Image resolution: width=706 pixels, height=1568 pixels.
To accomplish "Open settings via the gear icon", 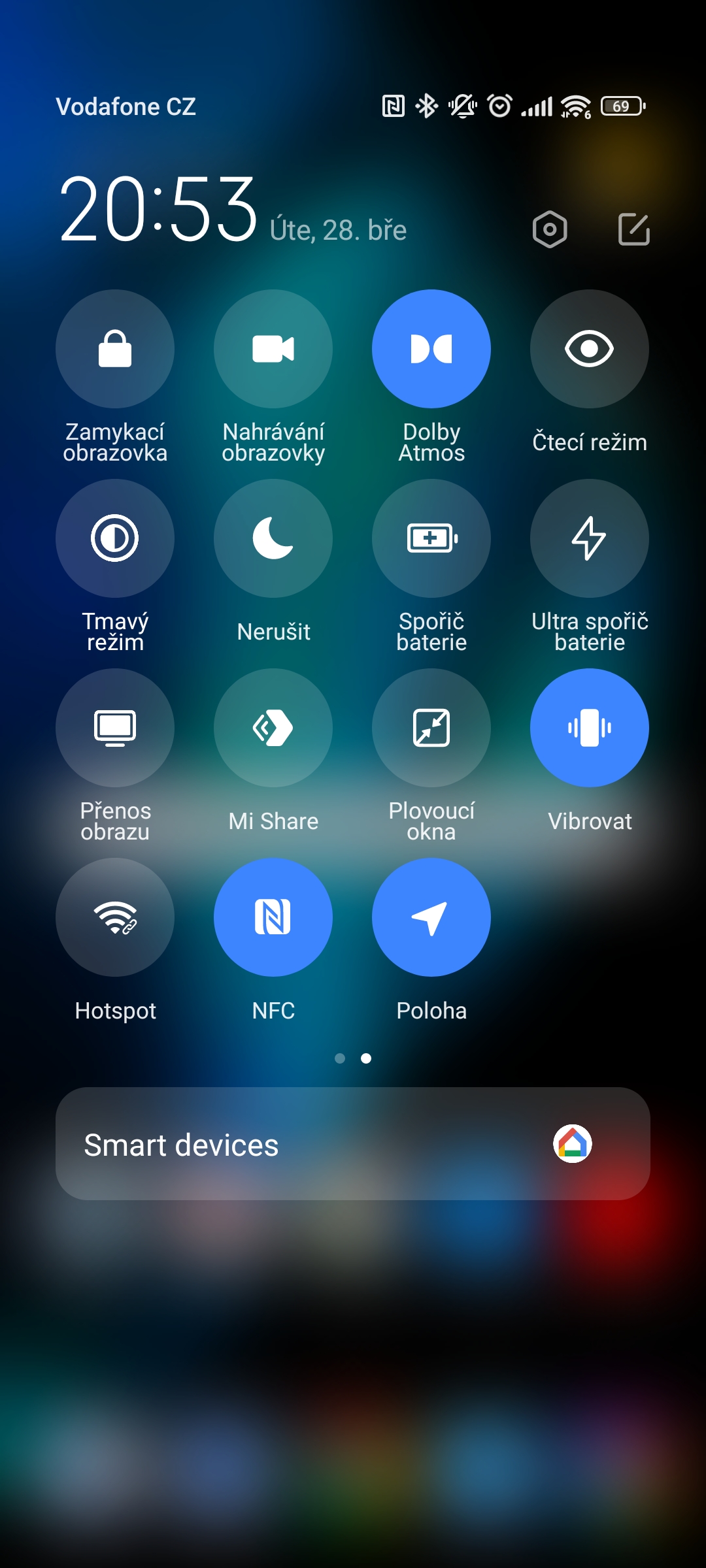I will [x=550, y=229].
